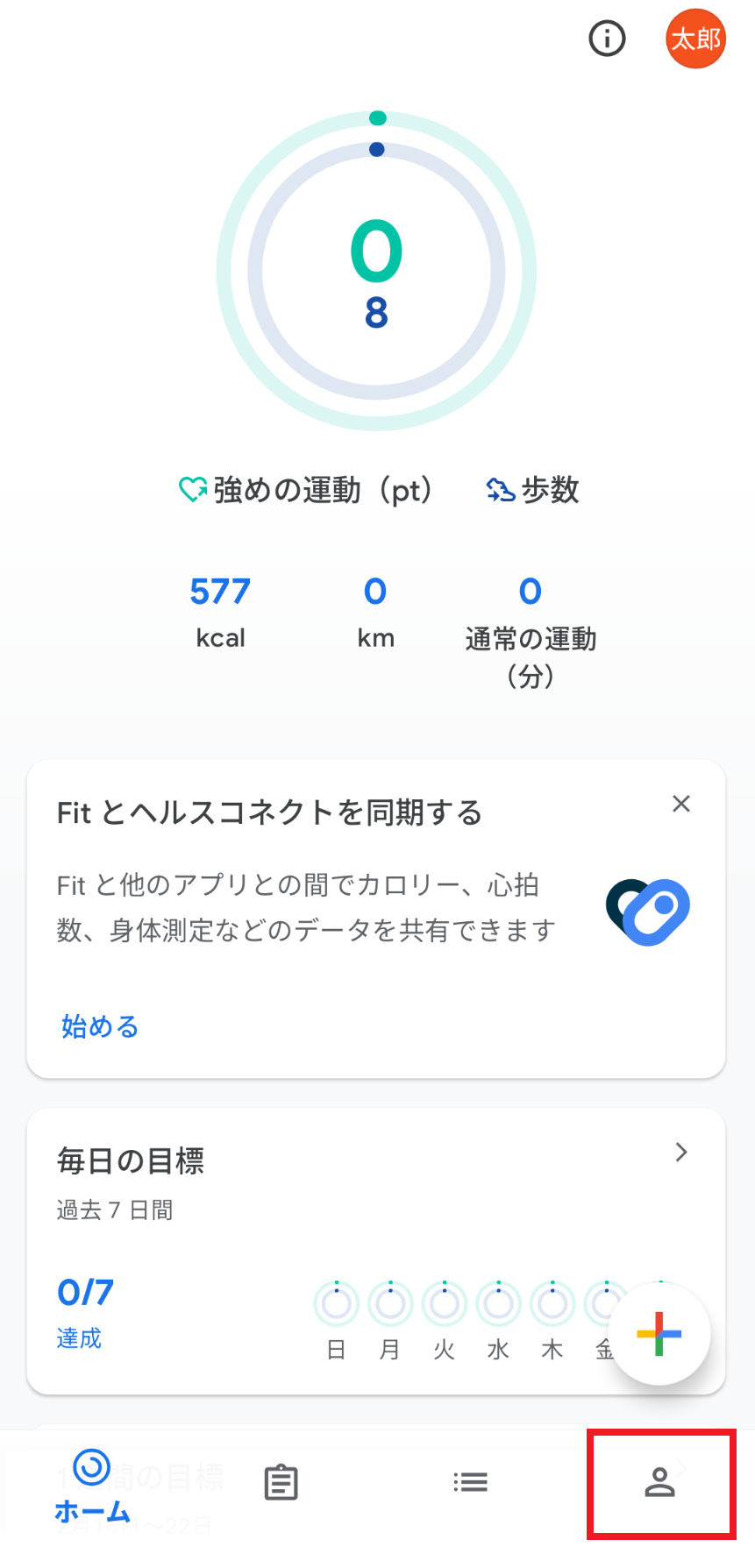Add an activity with the plus button

point(659,1334)
